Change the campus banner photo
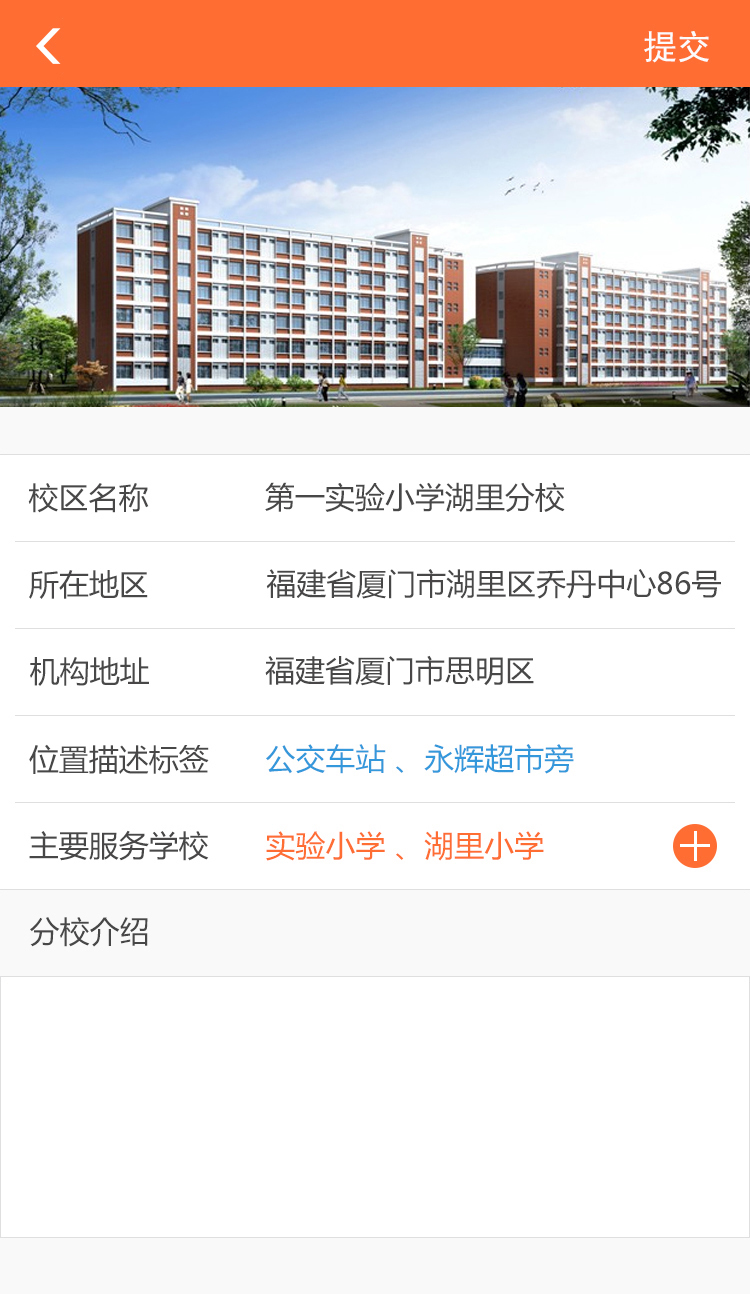 click(x=374, y=247)
